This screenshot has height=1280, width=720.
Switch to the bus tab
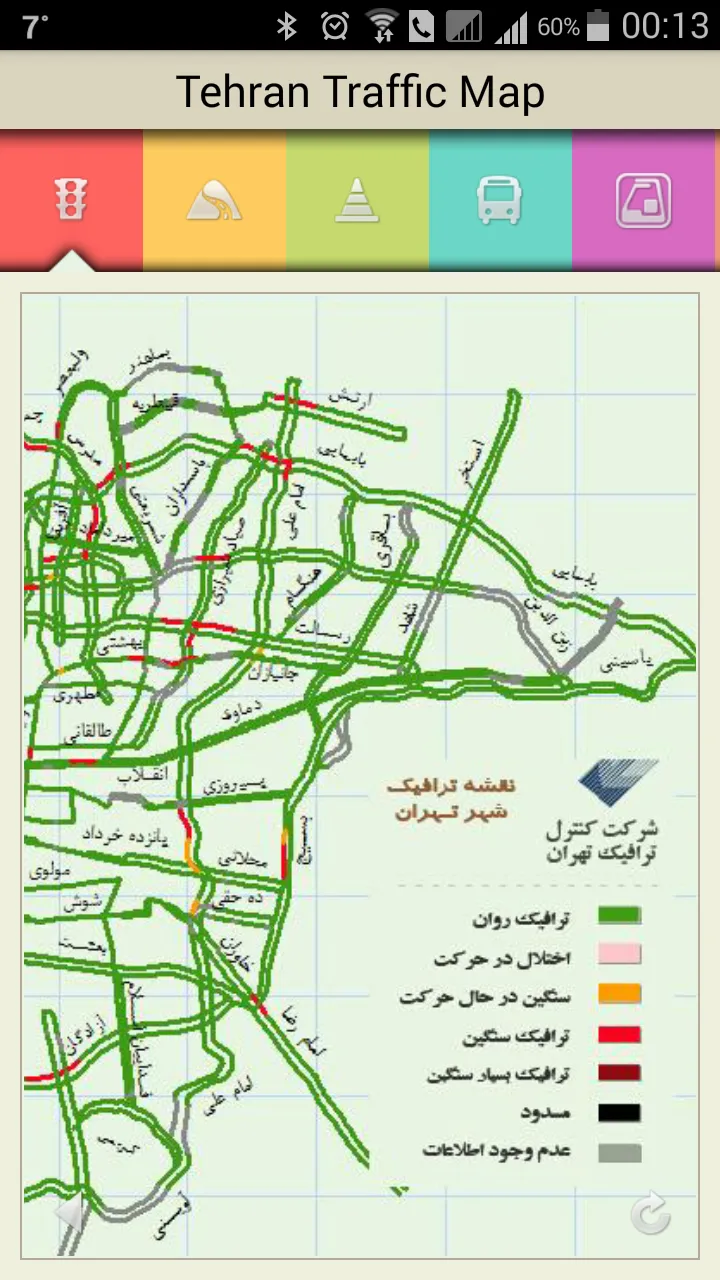point(500,200)
